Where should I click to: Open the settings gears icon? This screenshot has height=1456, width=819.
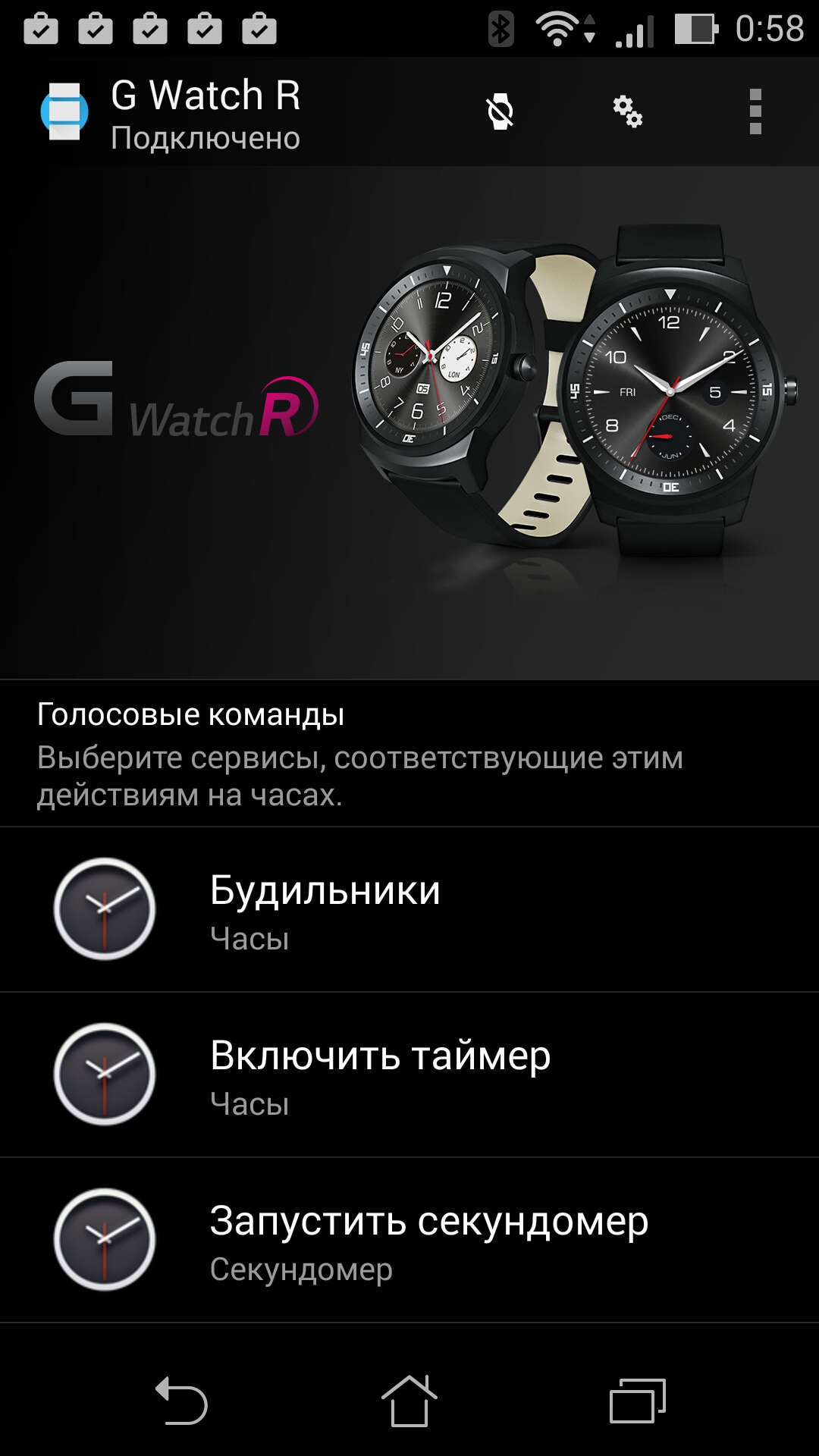click(x=627, y=112)
